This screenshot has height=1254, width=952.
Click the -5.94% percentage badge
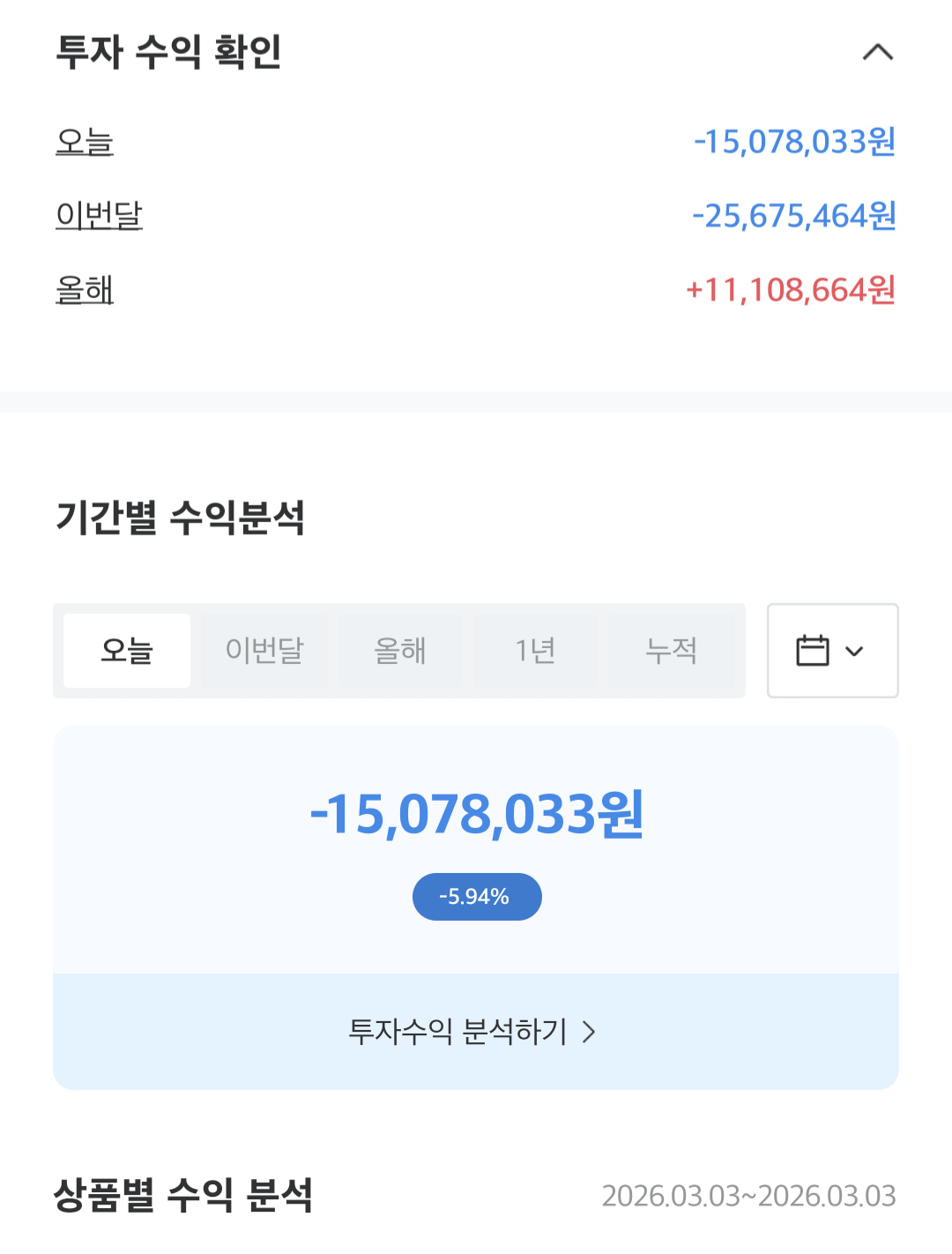coord(476,896)
